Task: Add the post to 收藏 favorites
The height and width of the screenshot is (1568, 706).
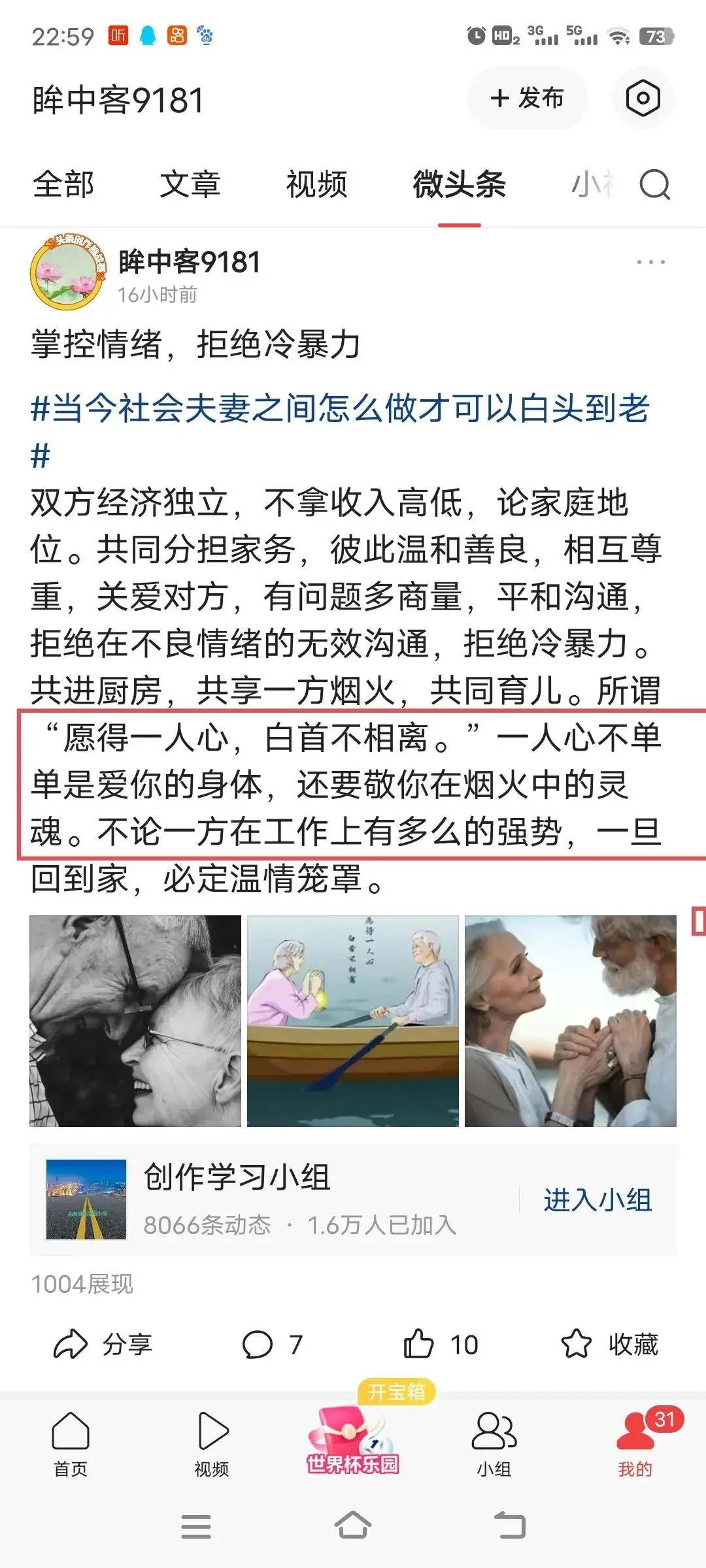Action: [x=609, y=1345]
